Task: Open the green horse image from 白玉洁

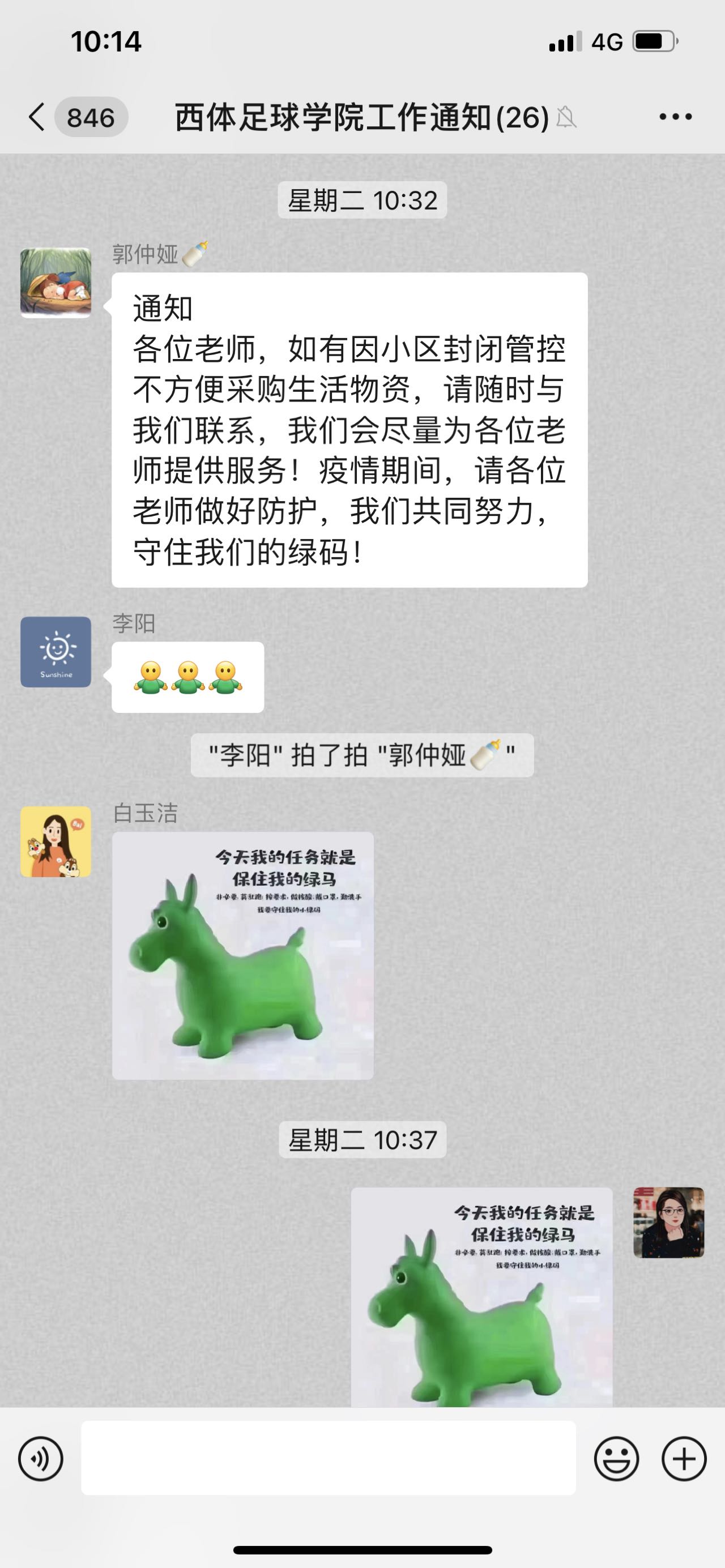Action: tap(243, 955)
